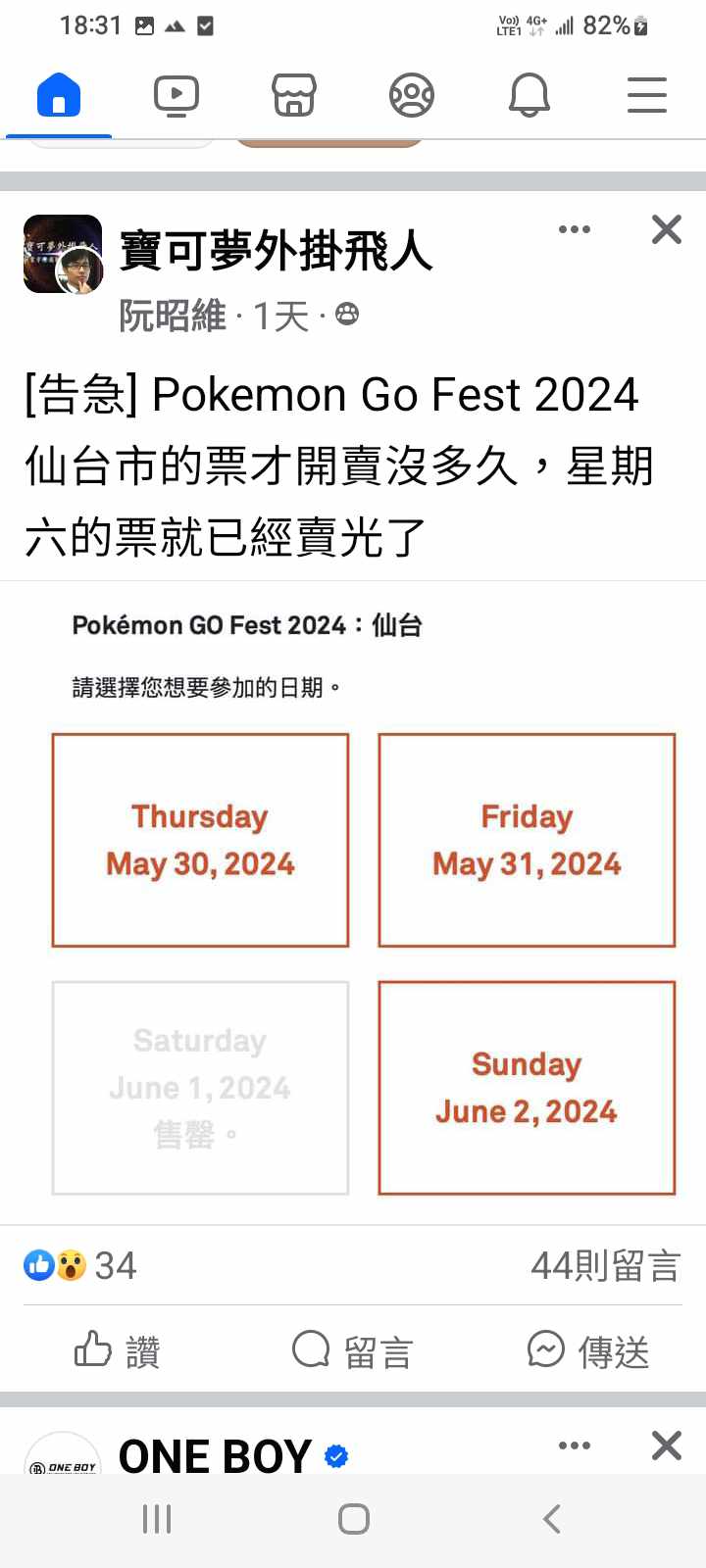The height and width of the screenshot is (1568, 706).
Task: View 阮昭維's profile
Action: tap(173, 316)
